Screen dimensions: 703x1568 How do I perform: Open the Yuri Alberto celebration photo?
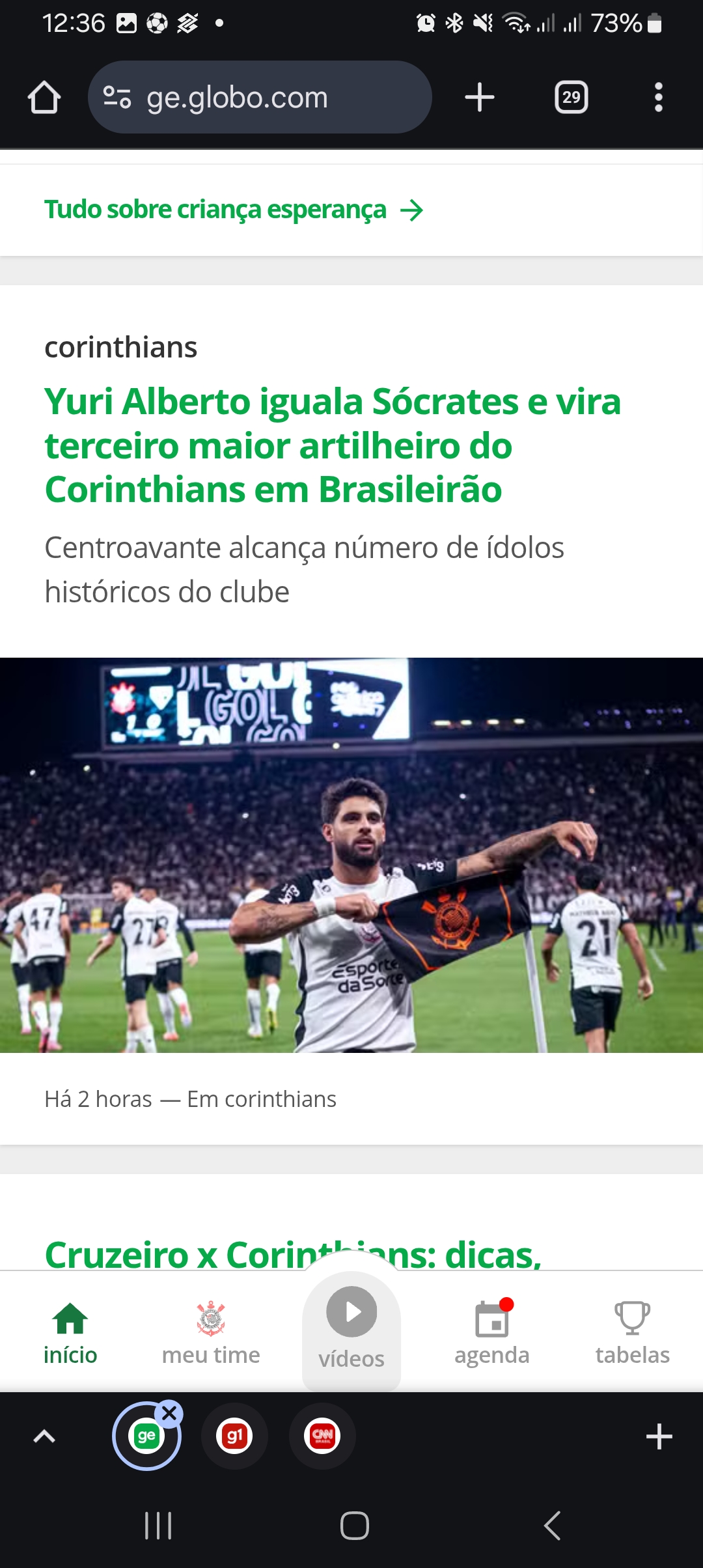[351, 854]
